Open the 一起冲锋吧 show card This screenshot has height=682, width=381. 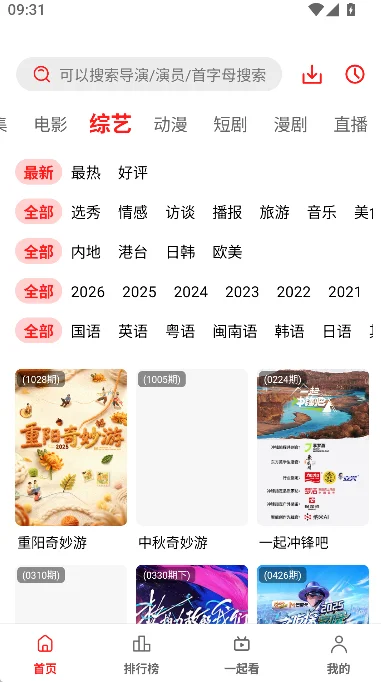[x=313, y=460]
